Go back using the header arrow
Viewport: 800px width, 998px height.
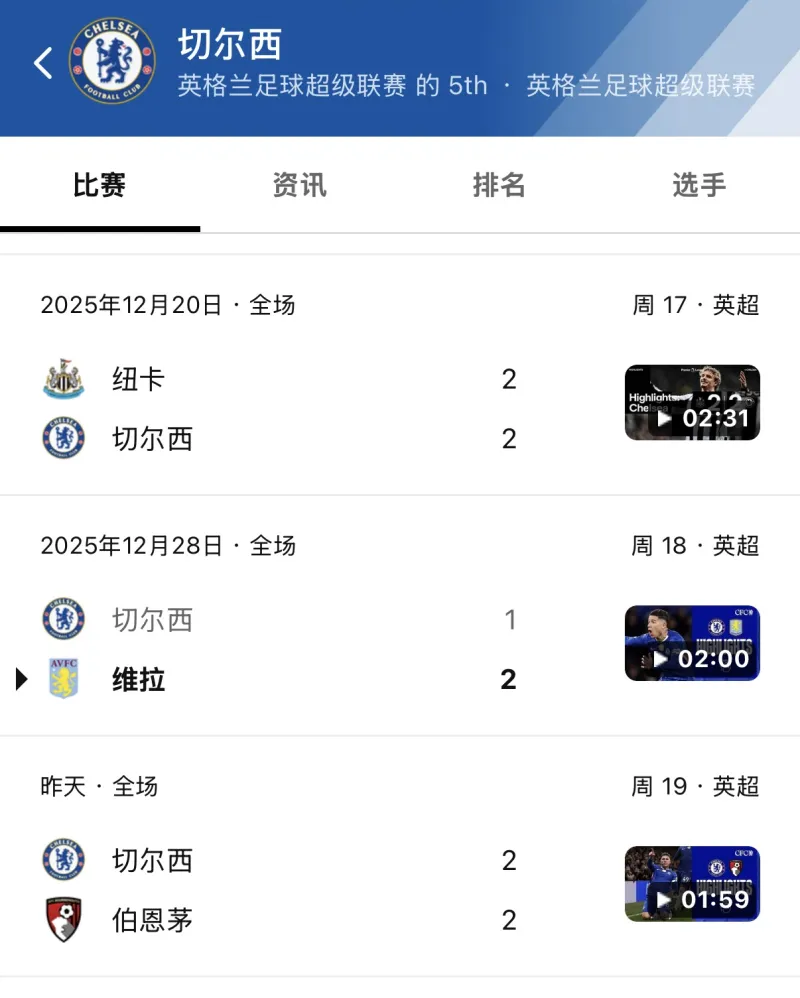click(42, 63)
